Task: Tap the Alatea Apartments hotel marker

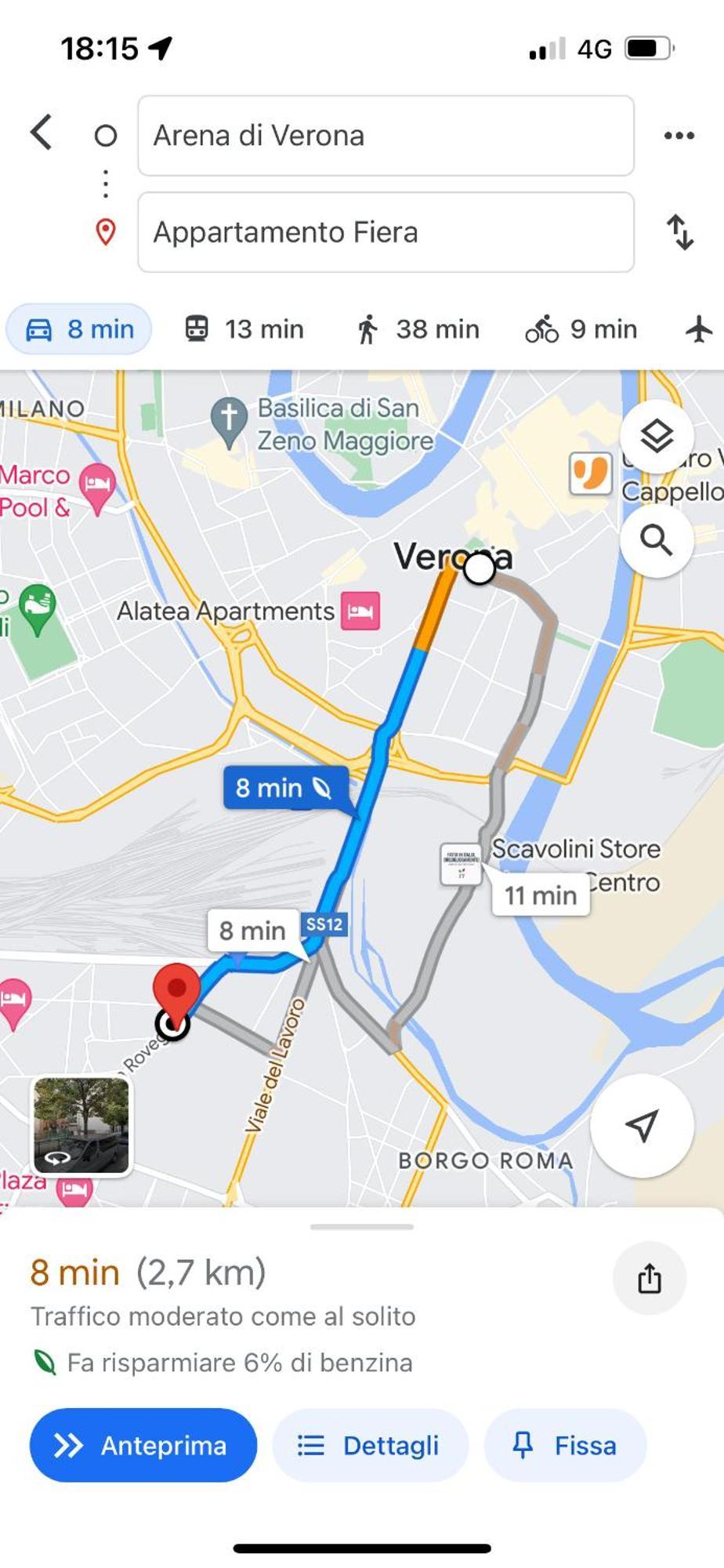Action: click(x=360, y=611)
